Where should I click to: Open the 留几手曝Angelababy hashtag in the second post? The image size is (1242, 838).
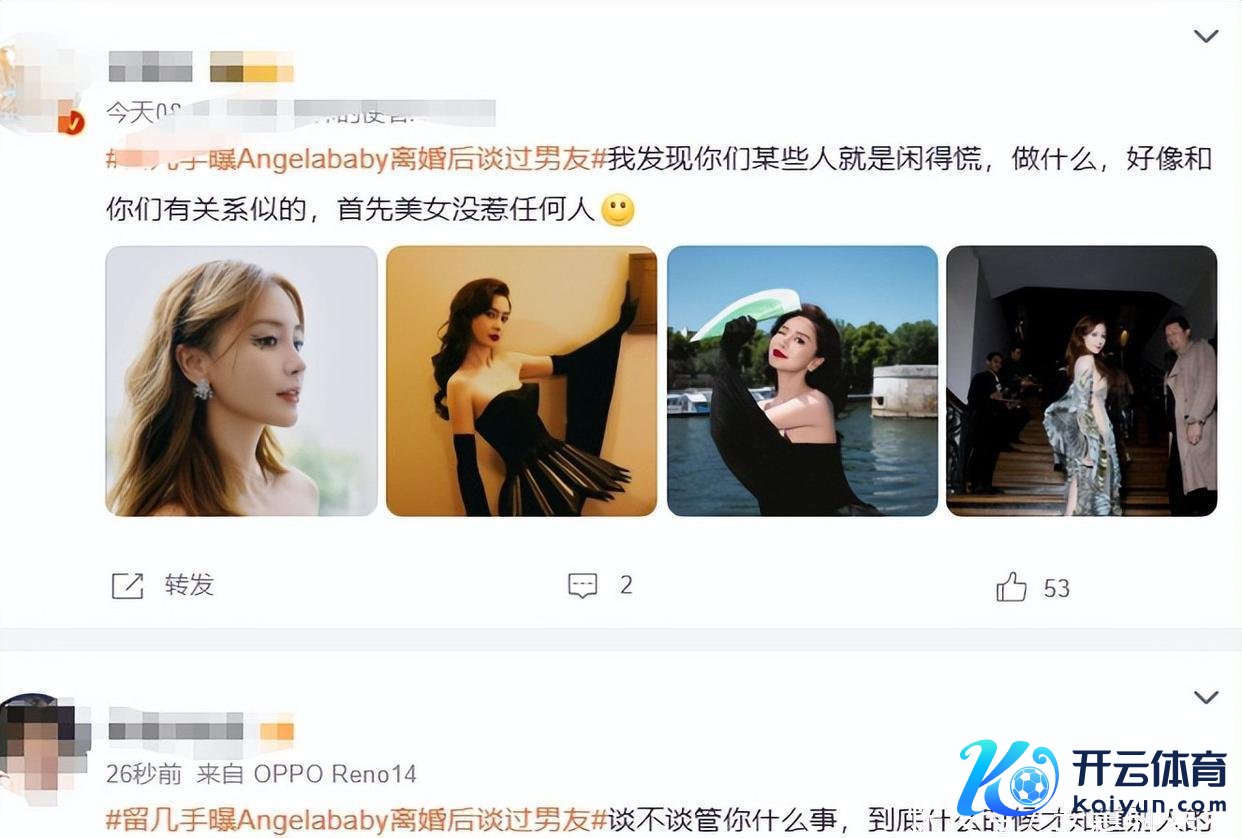coord(356,820)
